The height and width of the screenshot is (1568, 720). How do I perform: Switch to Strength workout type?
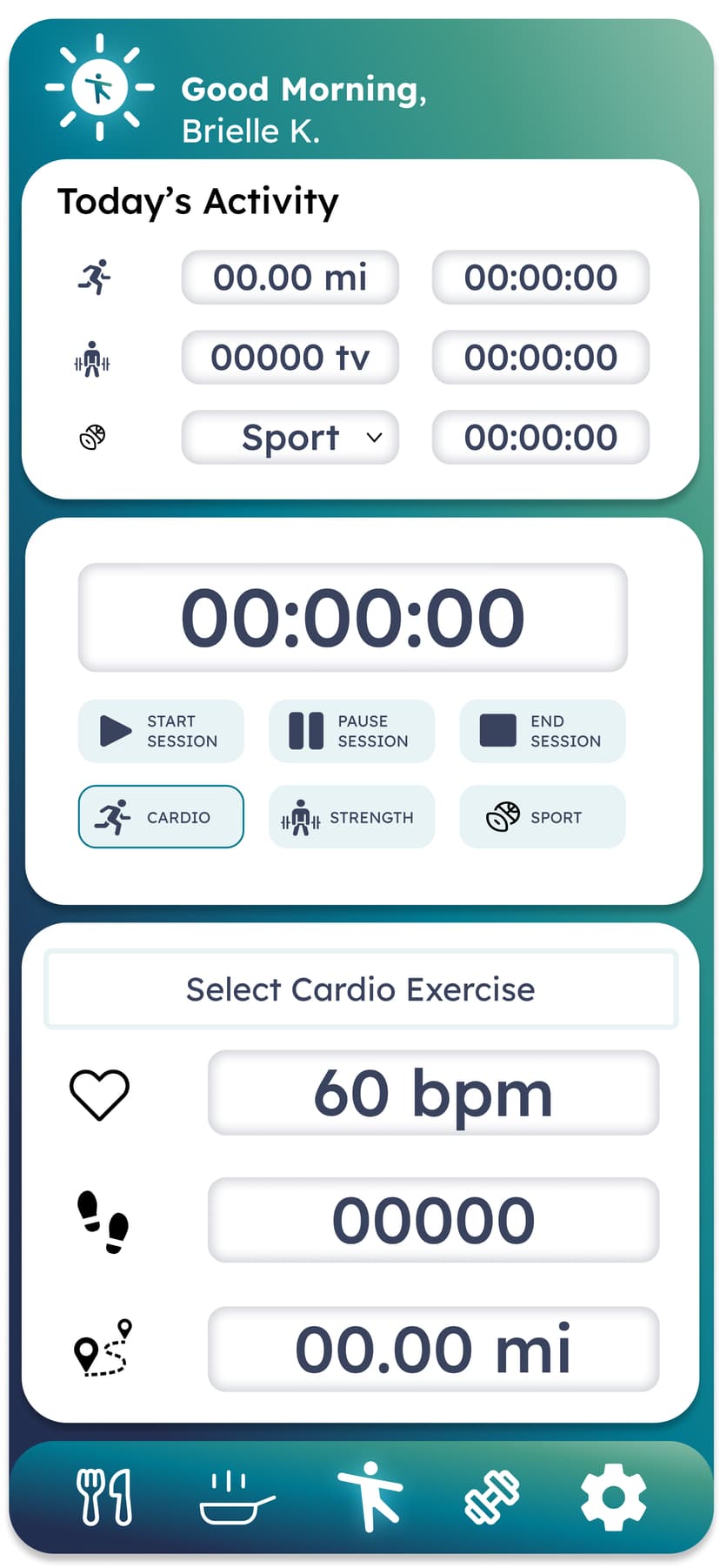351,816
